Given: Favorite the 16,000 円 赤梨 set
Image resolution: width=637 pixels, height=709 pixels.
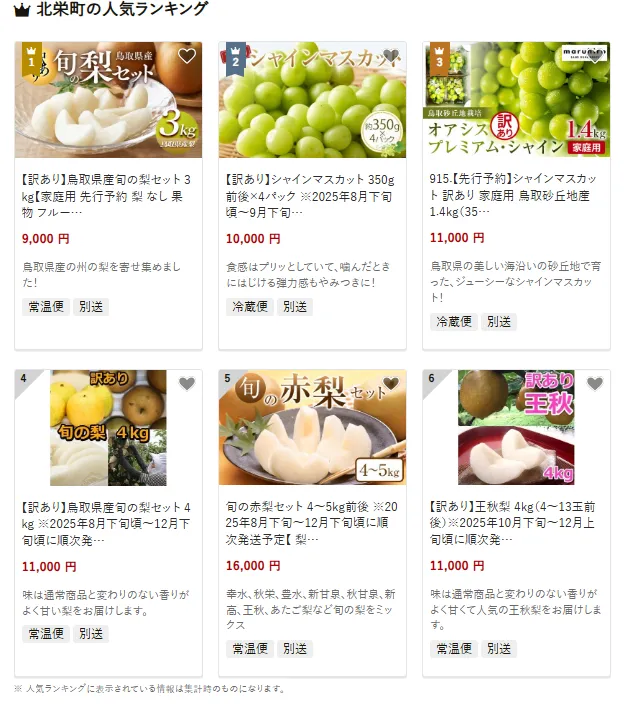Looking at the screenshot, I should tap(391, 384).
